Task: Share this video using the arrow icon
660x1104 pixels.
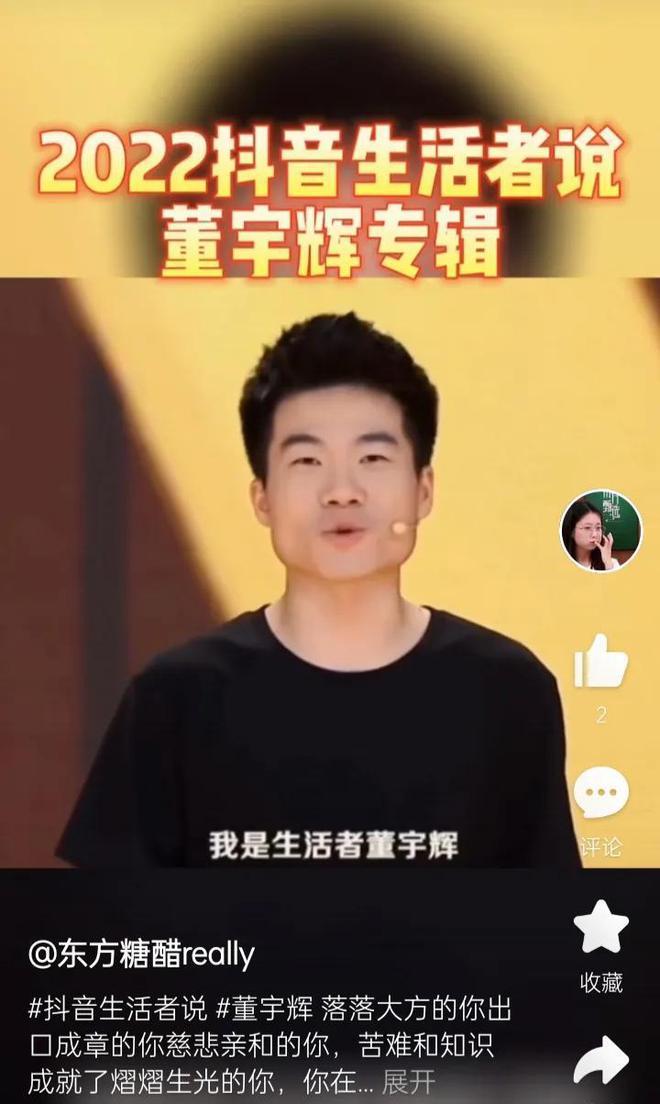Action: point(600,1060)
